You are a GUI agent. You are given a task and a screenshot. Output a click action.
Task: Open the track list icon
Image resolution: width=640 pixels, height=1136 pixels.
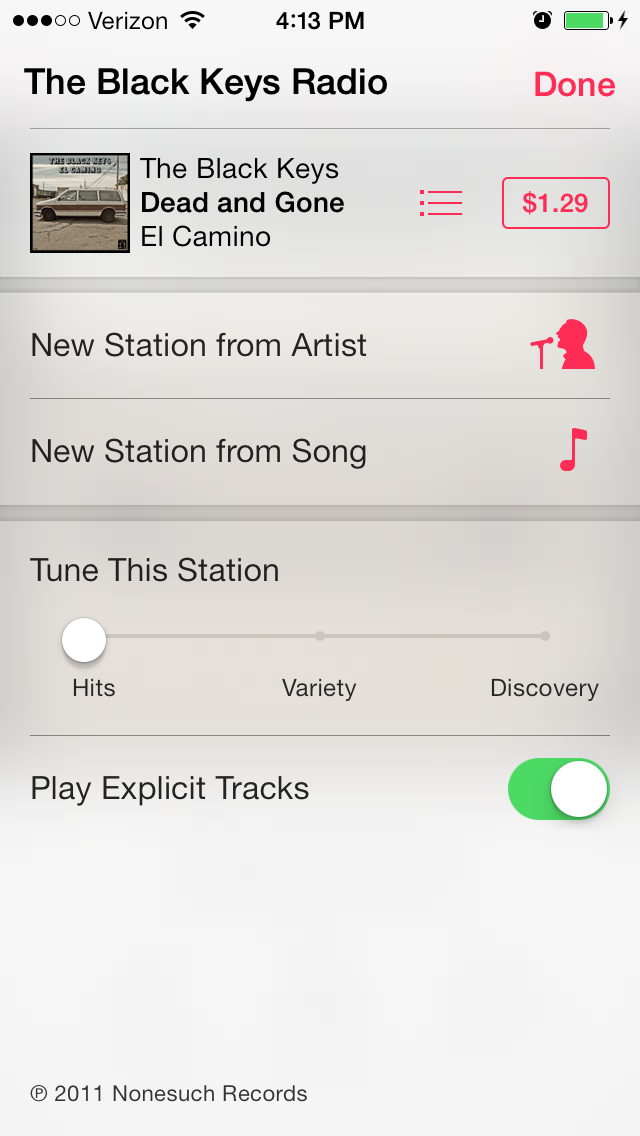[441, 203]
